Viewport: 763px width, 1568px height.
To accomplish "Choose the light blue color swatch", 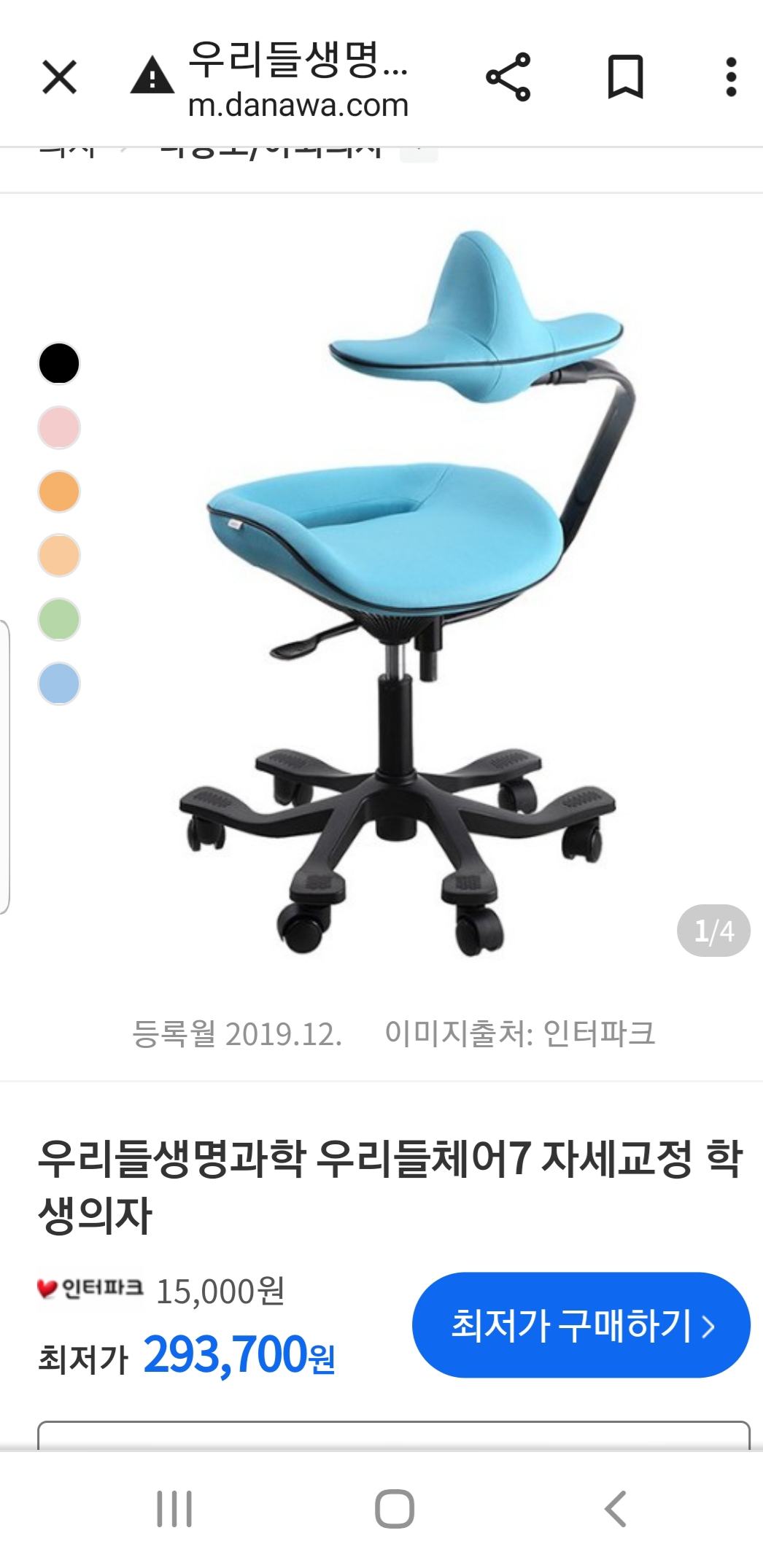I will [x=59, y=684].
